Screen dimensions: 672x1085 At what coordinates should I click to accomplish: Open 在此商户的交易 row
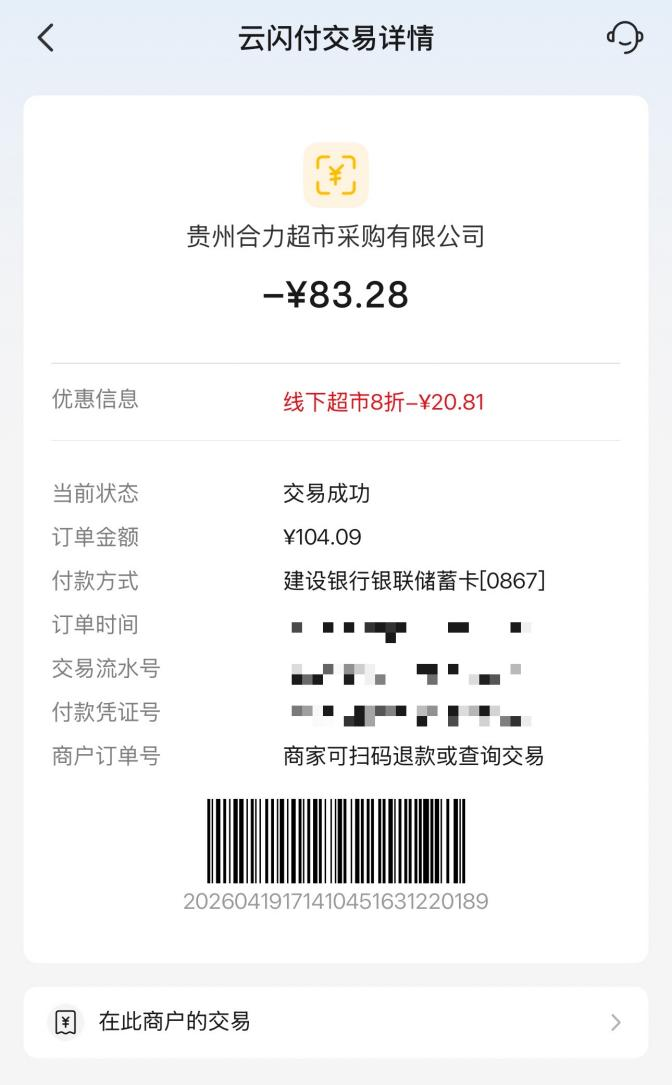336,1022
